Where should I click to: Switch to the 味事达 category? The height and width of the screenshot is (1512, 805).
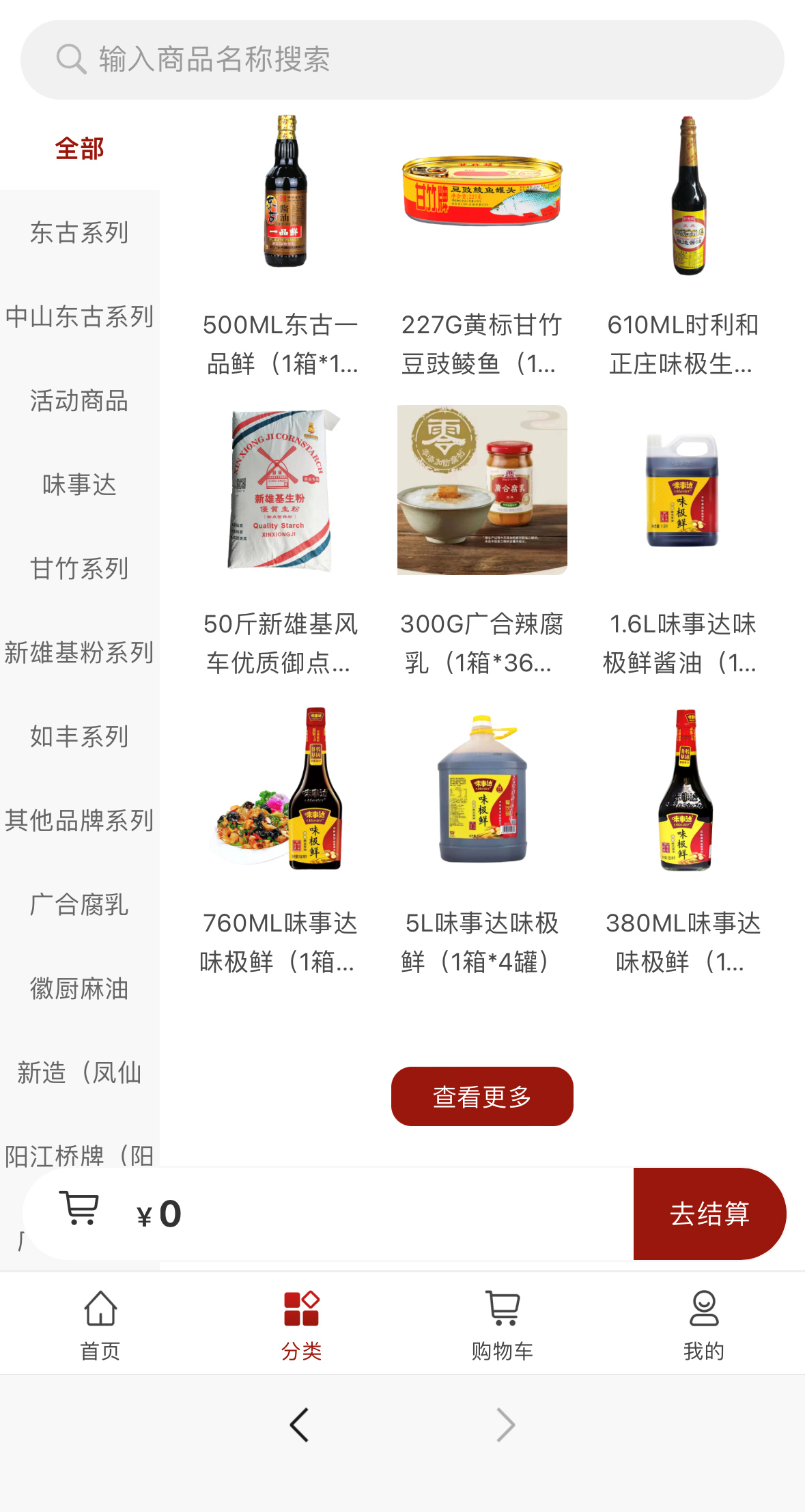click(79, 485)
